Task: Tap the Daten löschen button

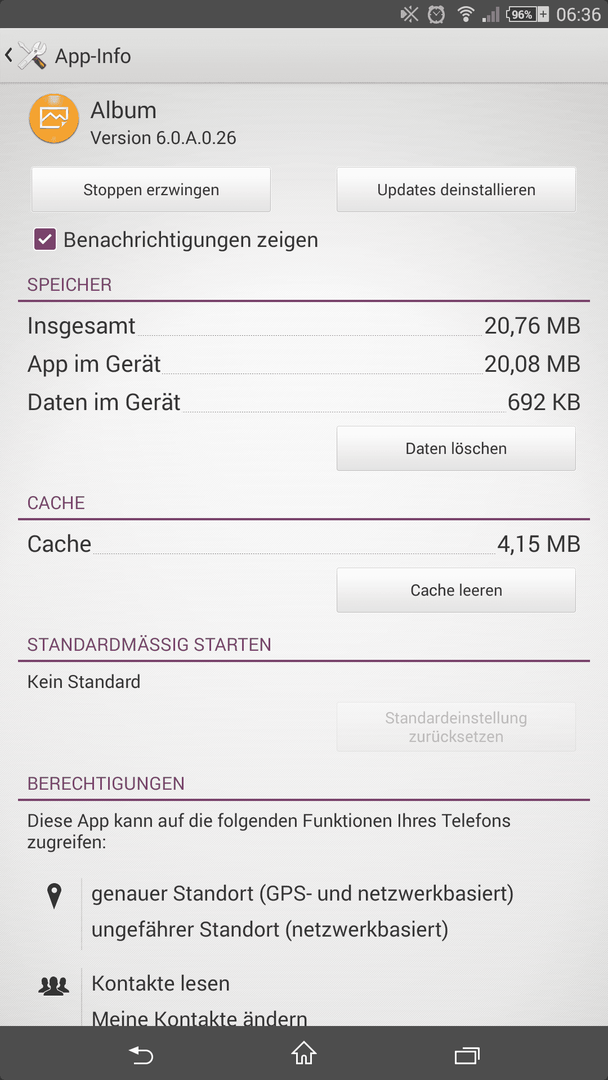Action: pyautogui.click(x=456, y=449)
